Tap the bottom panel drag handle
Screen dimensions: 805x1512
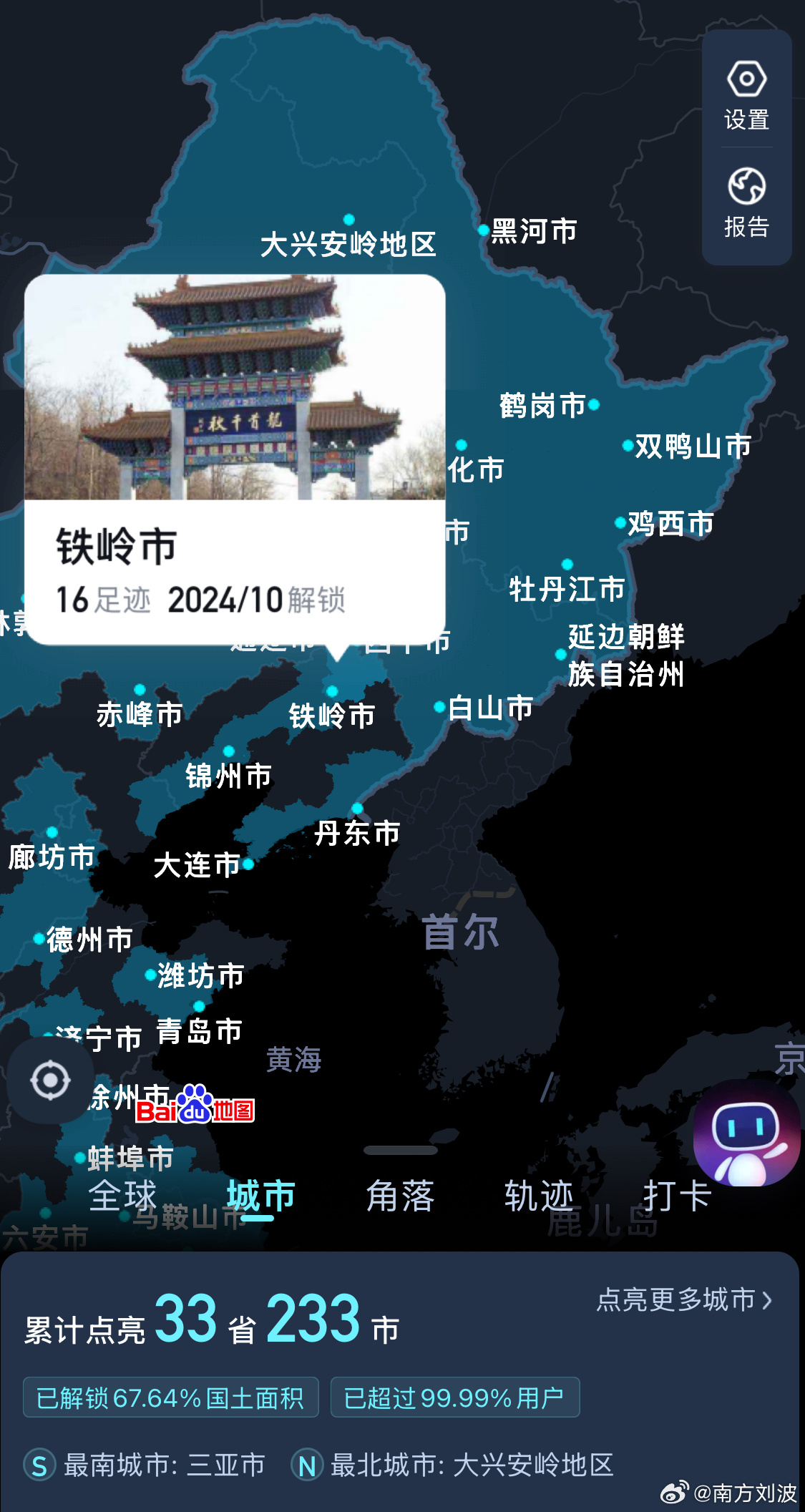pos(401,1151)
